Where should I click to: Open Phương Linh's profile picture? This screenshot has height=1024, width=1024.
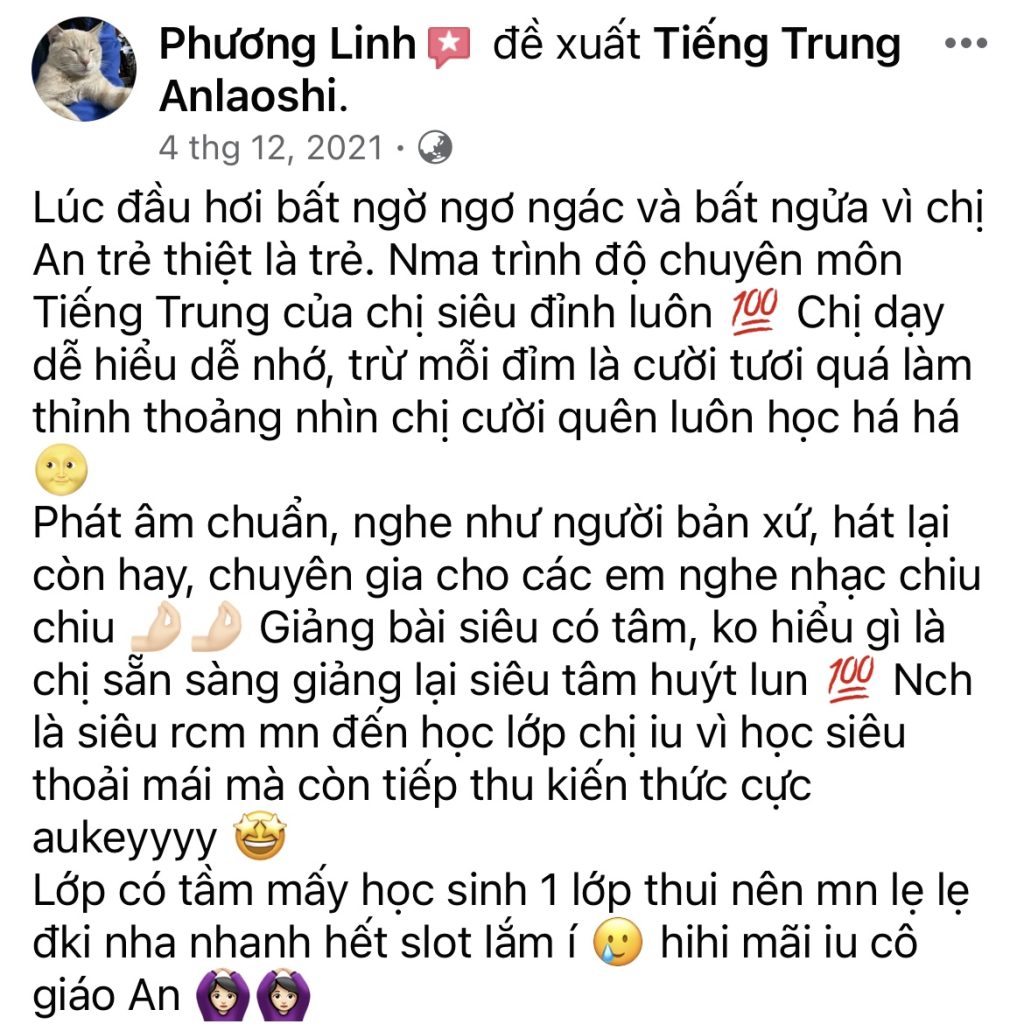[84, 69]
